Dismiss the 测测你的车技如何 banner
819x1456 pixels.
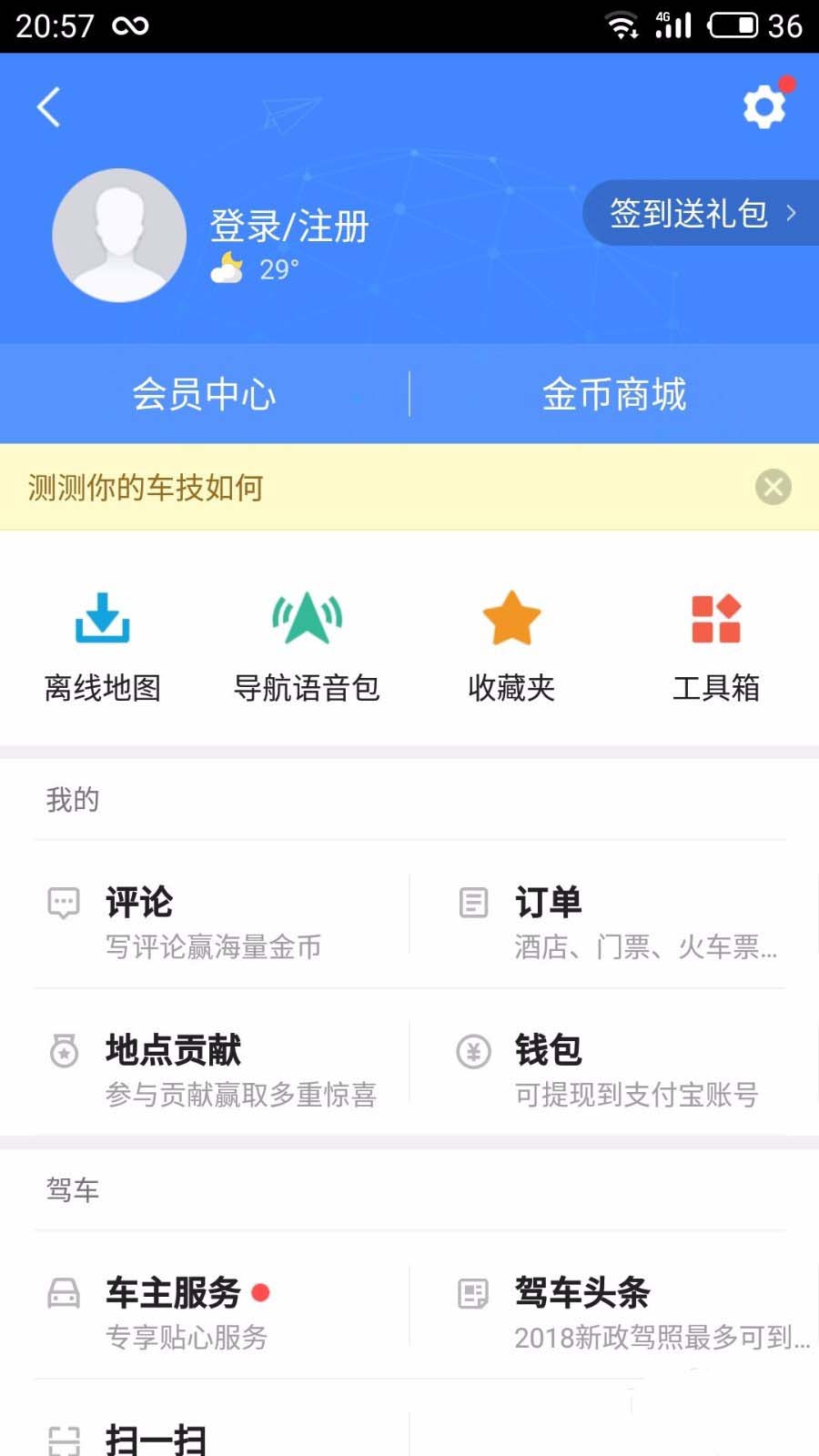coord(773,487)
